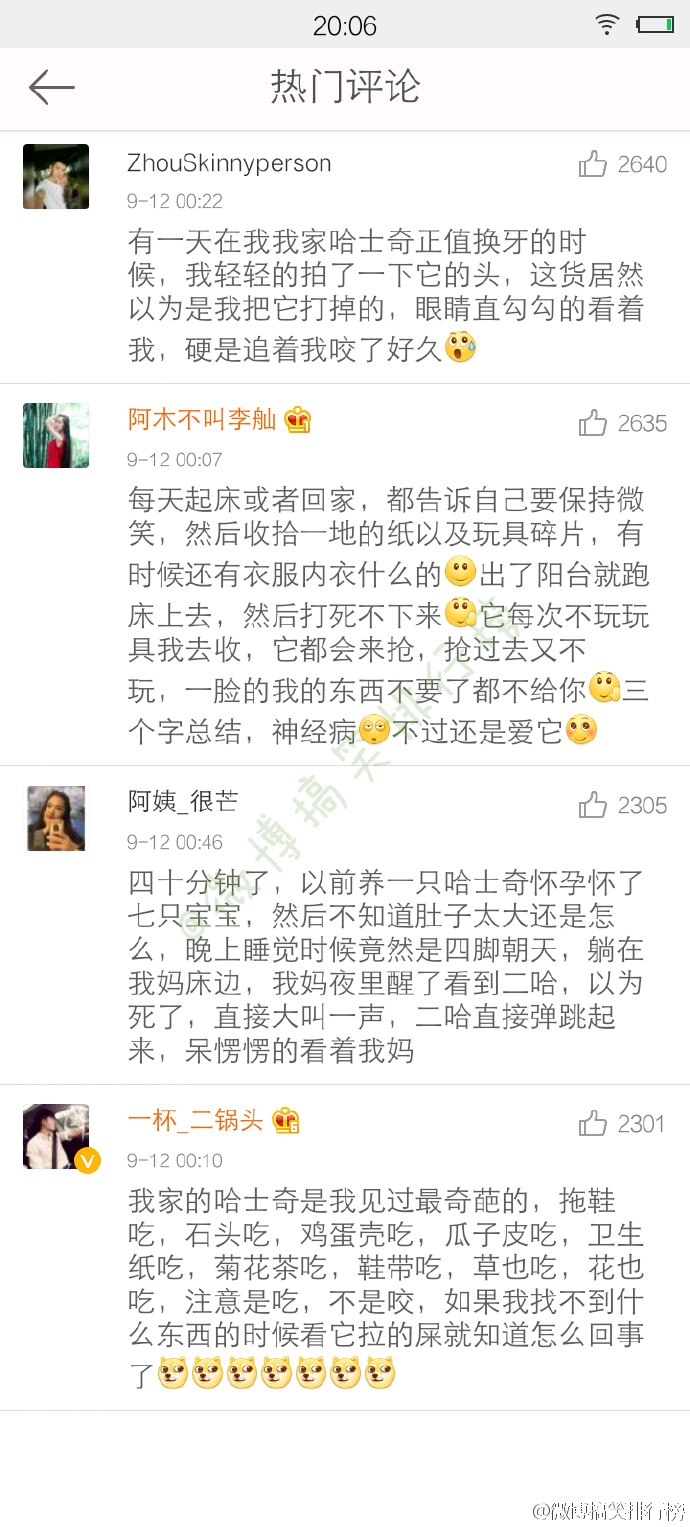This screenshot has width=690, height=1527.
Task: Go back using the arrow icon
Action: (x=52, y=88)
